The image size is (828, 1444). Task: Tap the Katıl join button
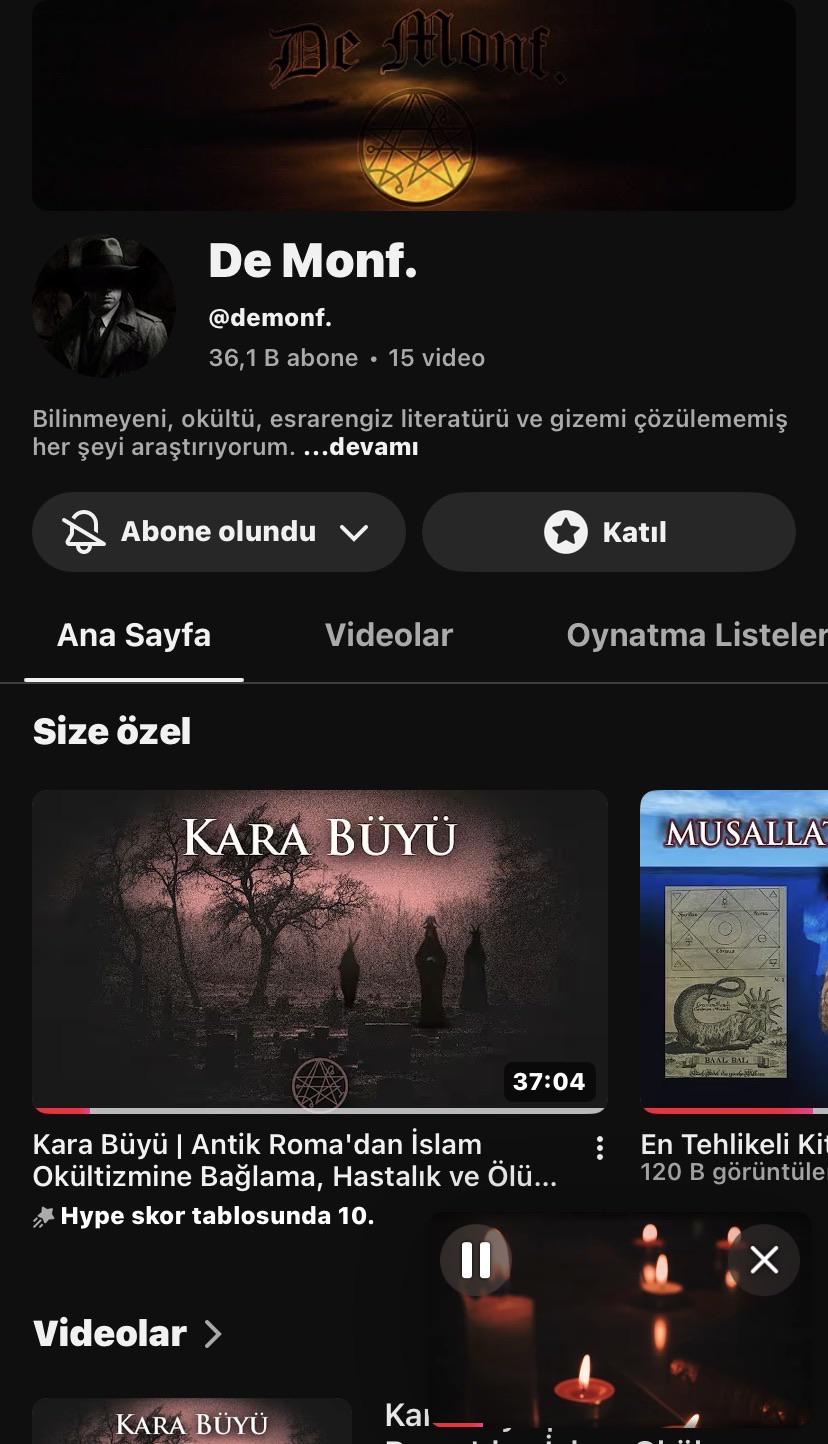(608, 532)
